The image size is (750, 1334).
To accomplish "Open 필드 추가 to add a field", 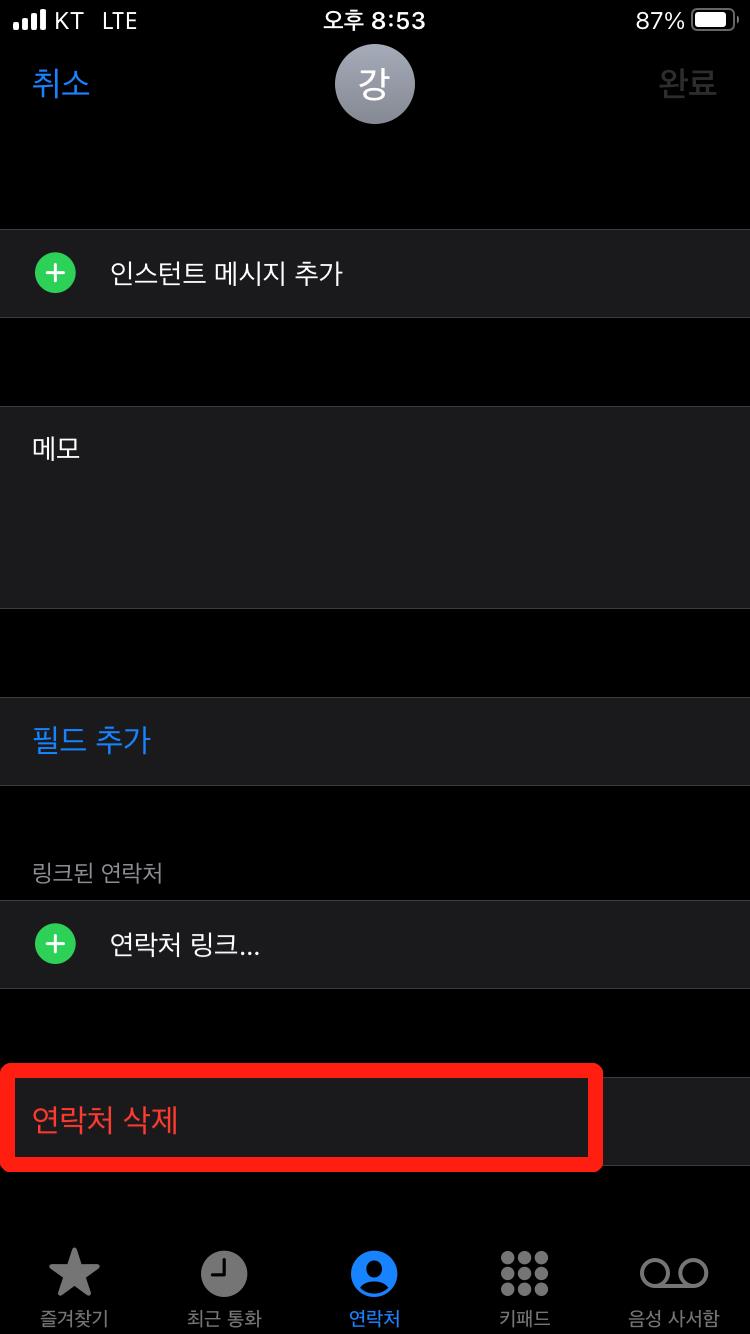I will coord(375,741).
